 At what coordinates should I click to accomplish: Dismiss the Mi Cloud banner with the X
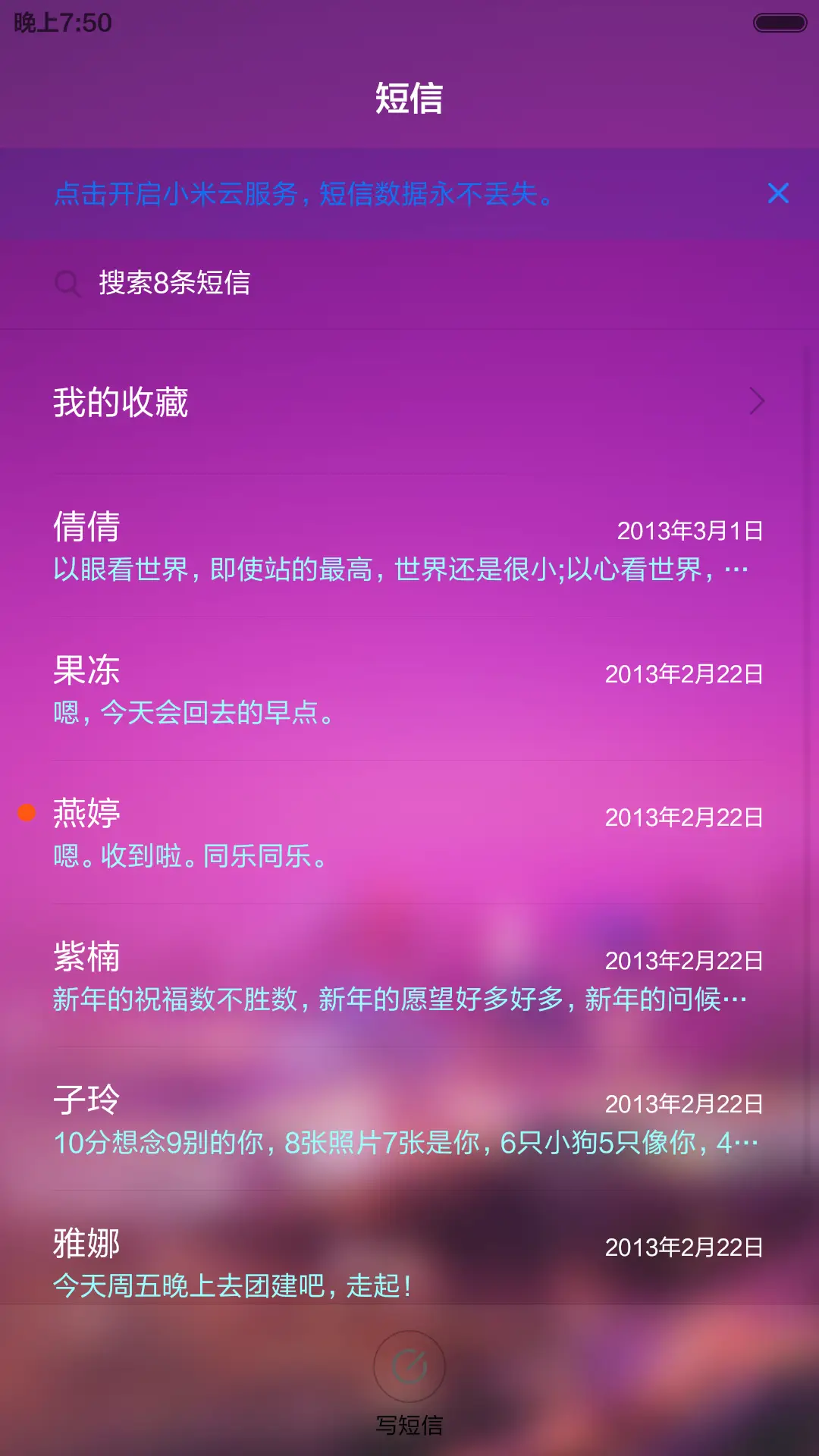coord(778,194)
